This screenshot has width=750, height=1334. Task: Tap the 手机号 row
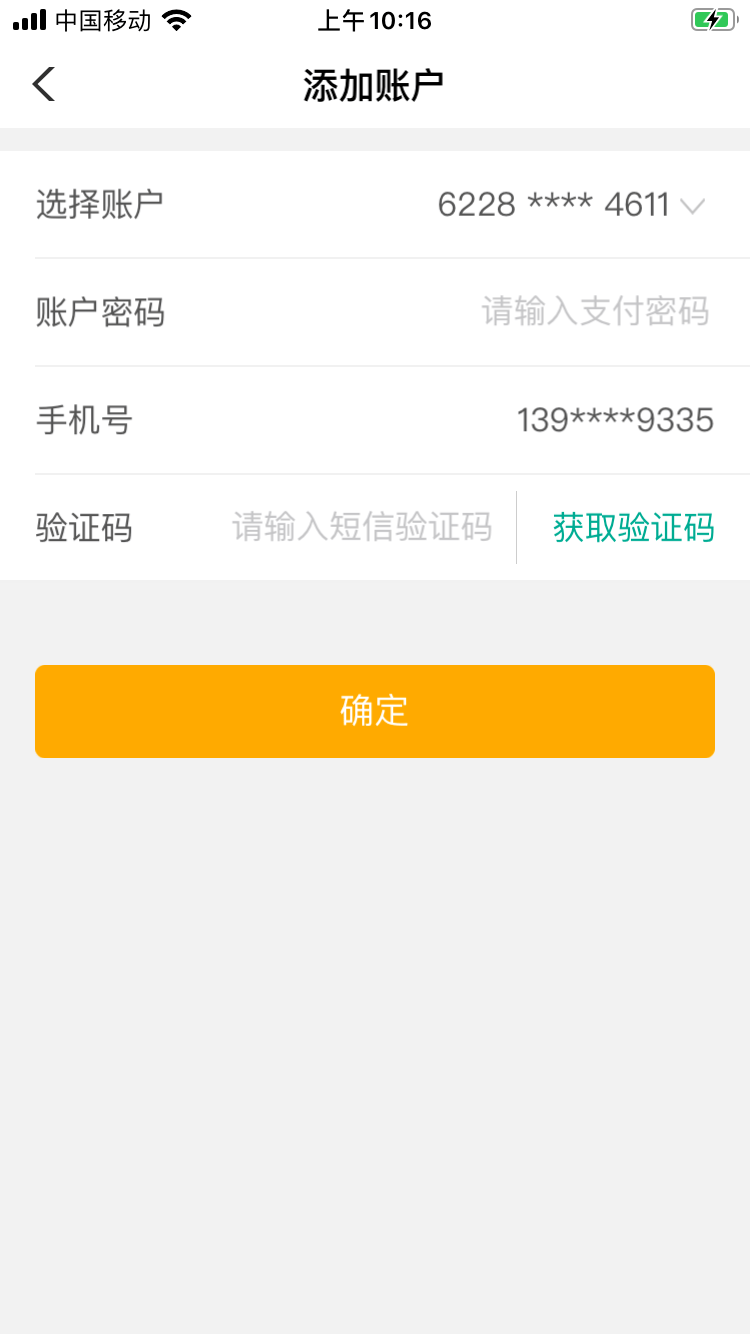point(84,420)
